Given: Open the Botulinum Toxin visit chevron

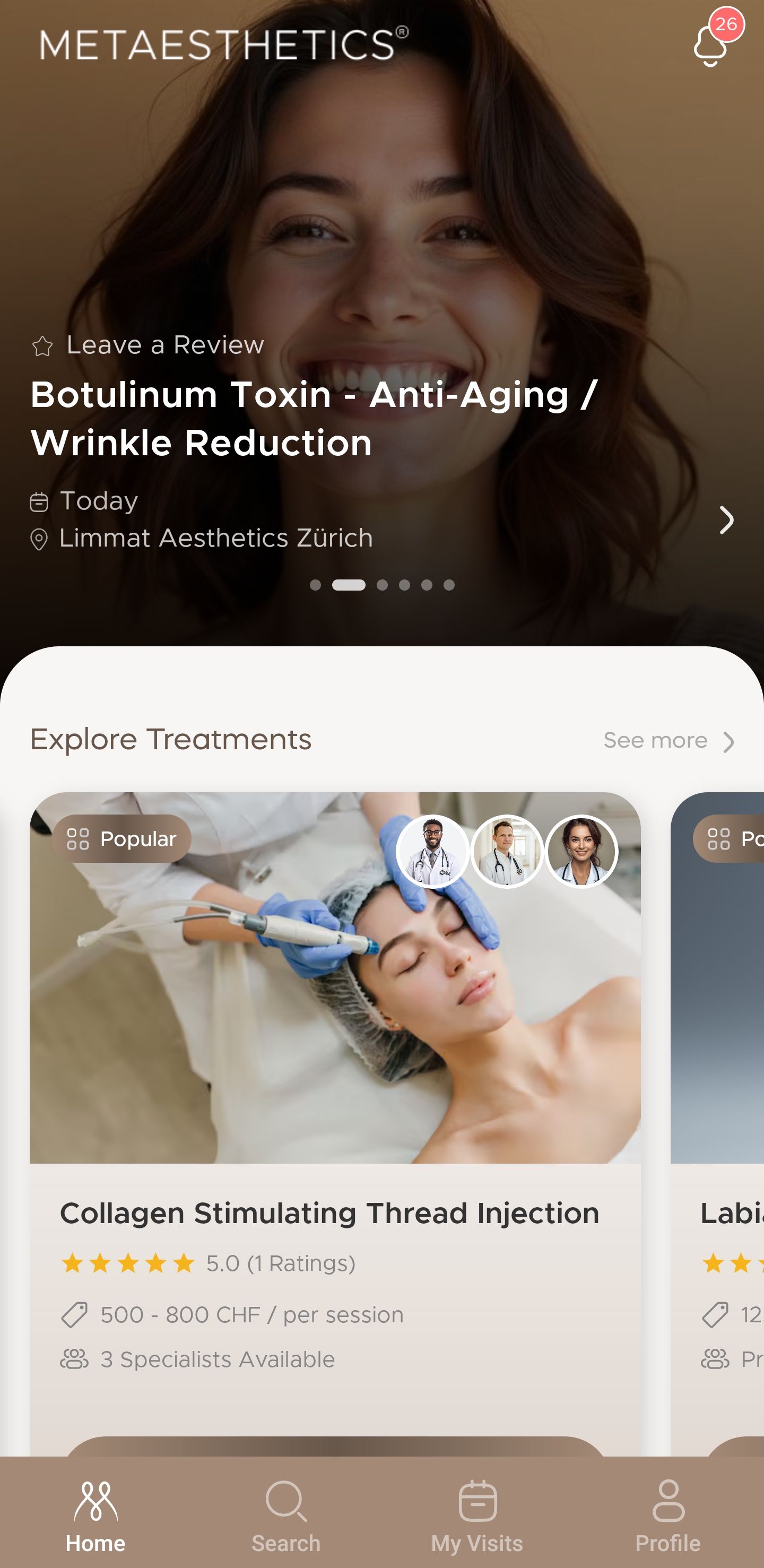Looking at the screenshot, I should (x=726, y=520).
